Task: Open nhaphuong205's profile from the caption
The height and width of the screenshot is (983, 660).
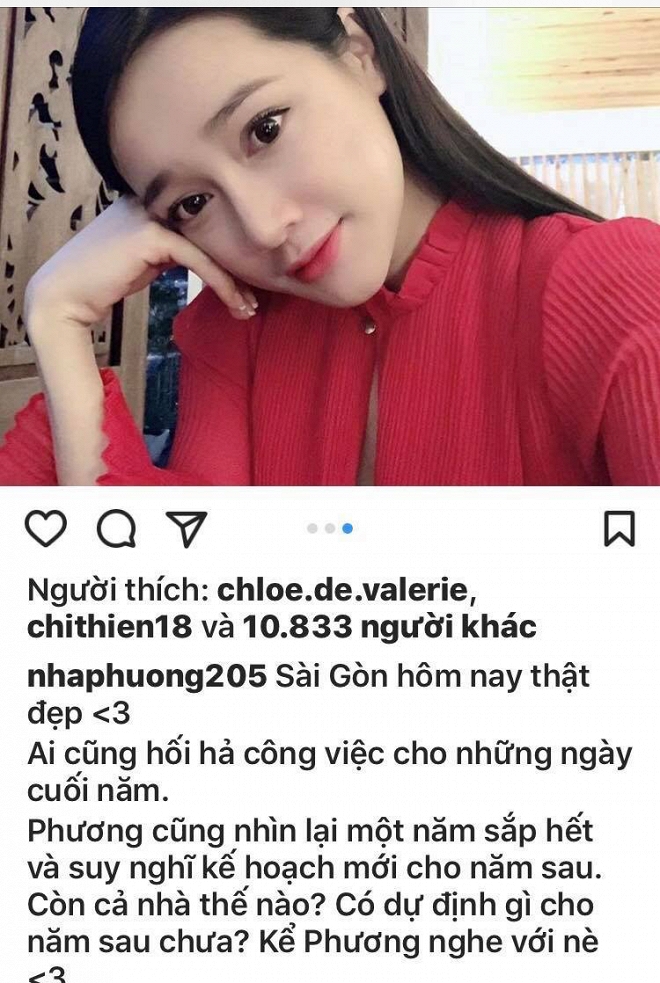Action: coord(147,676)
